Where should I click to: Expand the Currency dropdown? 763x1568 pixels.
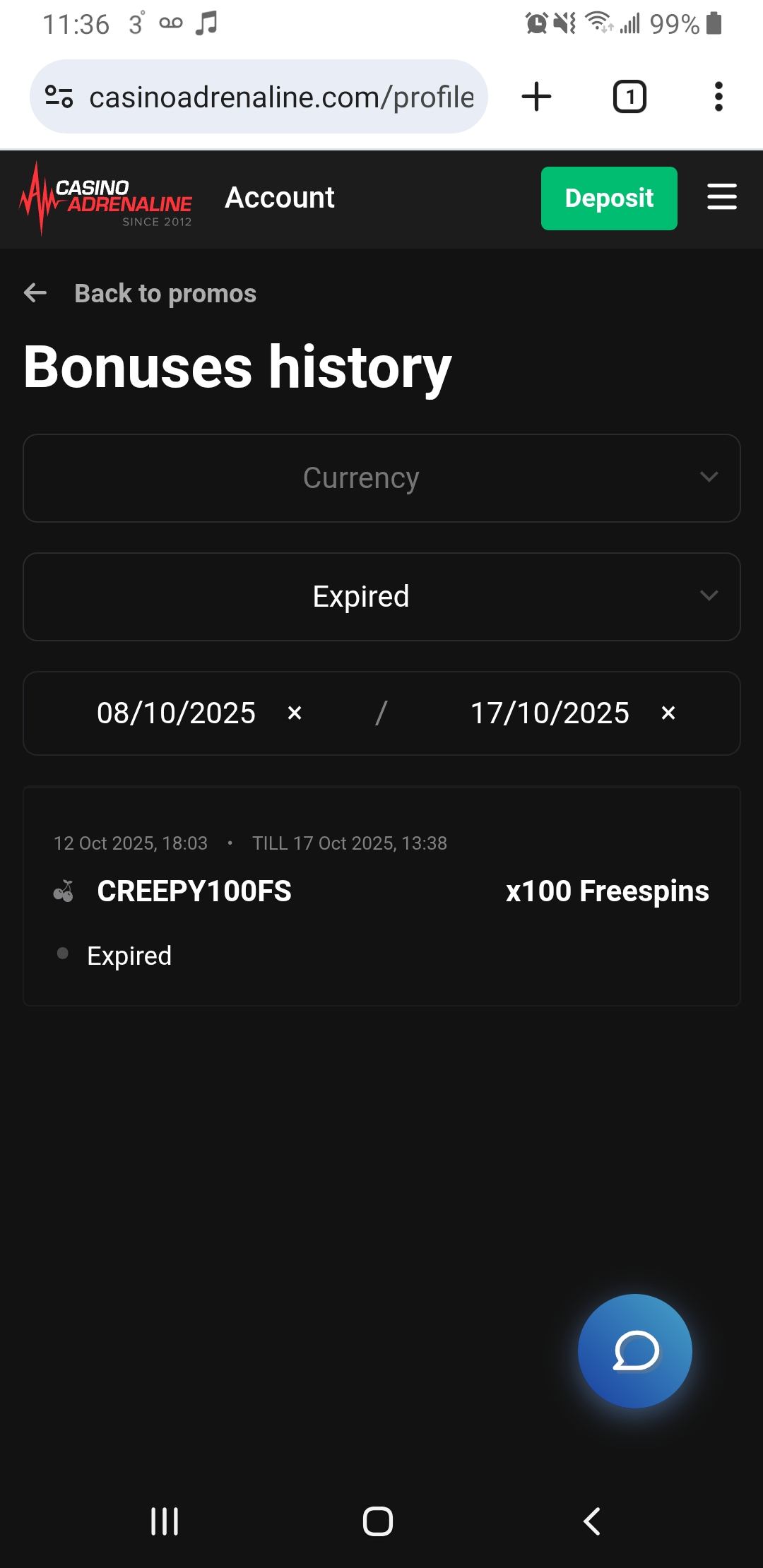click(x=381, y=478)
